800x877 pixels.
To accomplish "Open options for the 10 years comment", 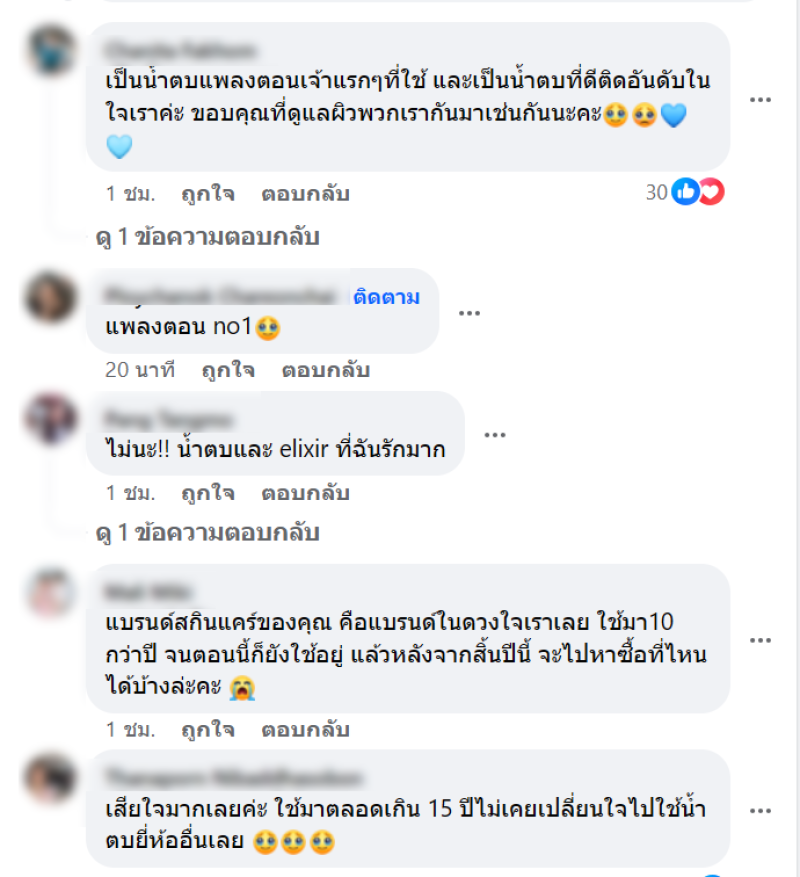I will pyautogui.click(x=761, y=640).
